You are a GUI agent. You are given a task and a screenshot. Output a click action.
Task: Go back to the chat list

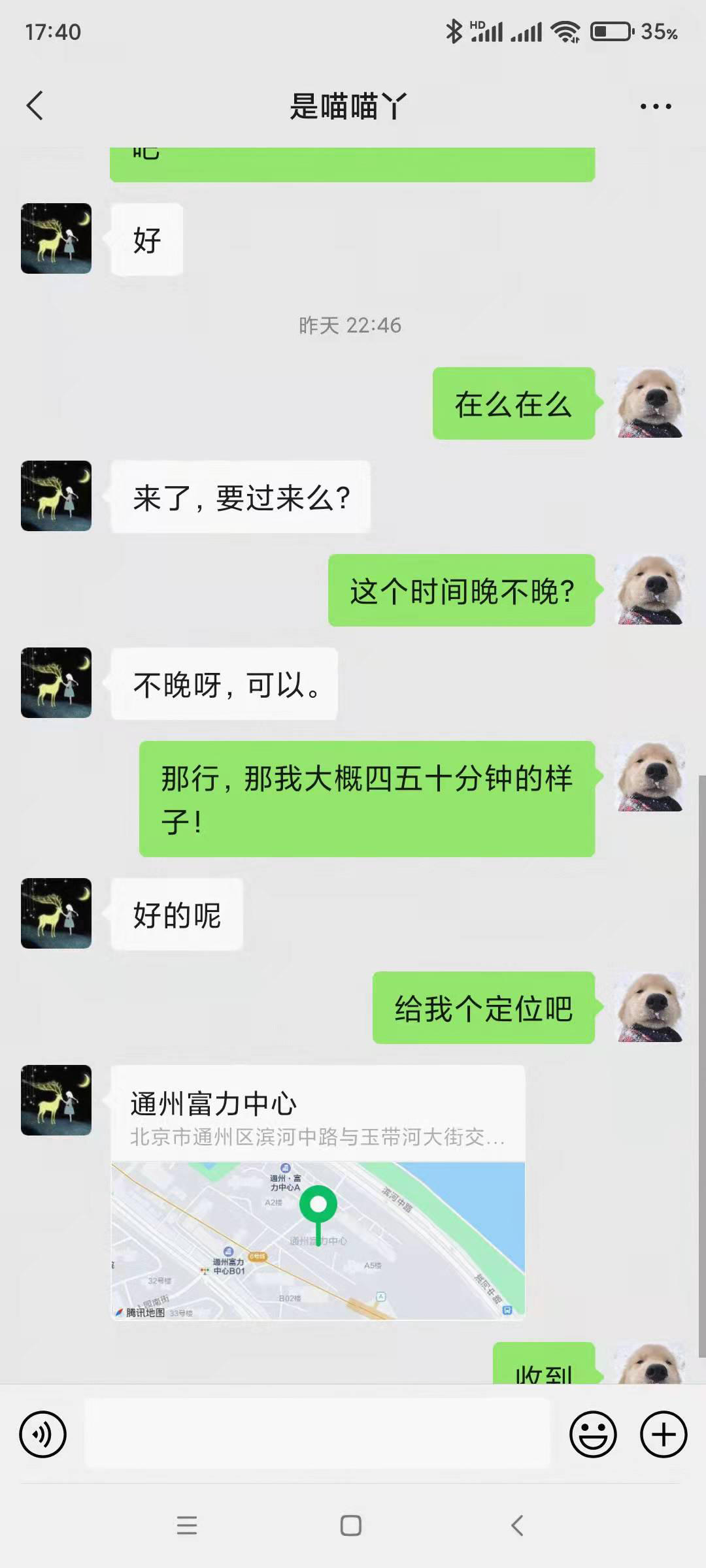pos(35,106)
